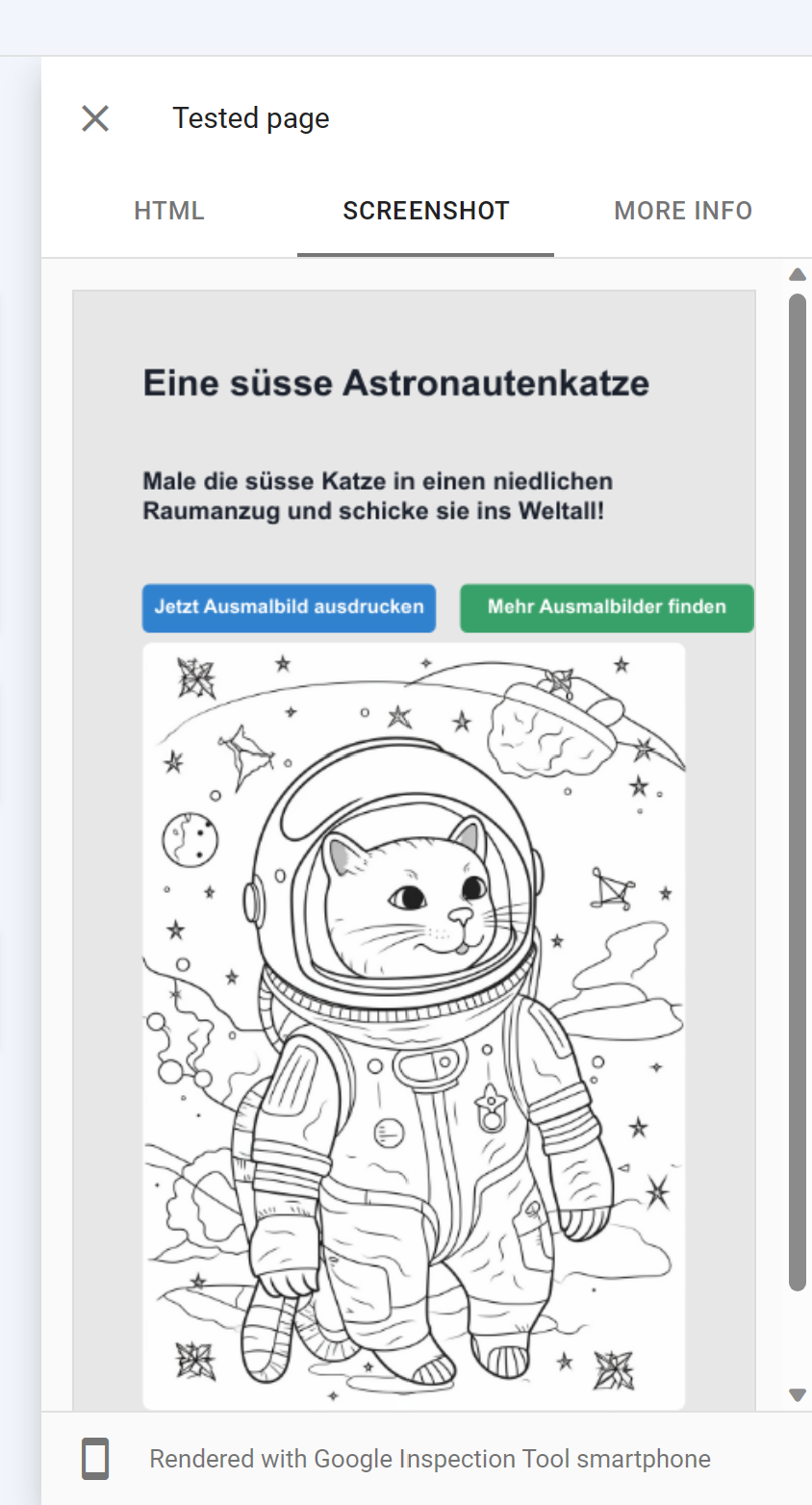
Task: Close the Tested page panel
Action: coord(95,118)
